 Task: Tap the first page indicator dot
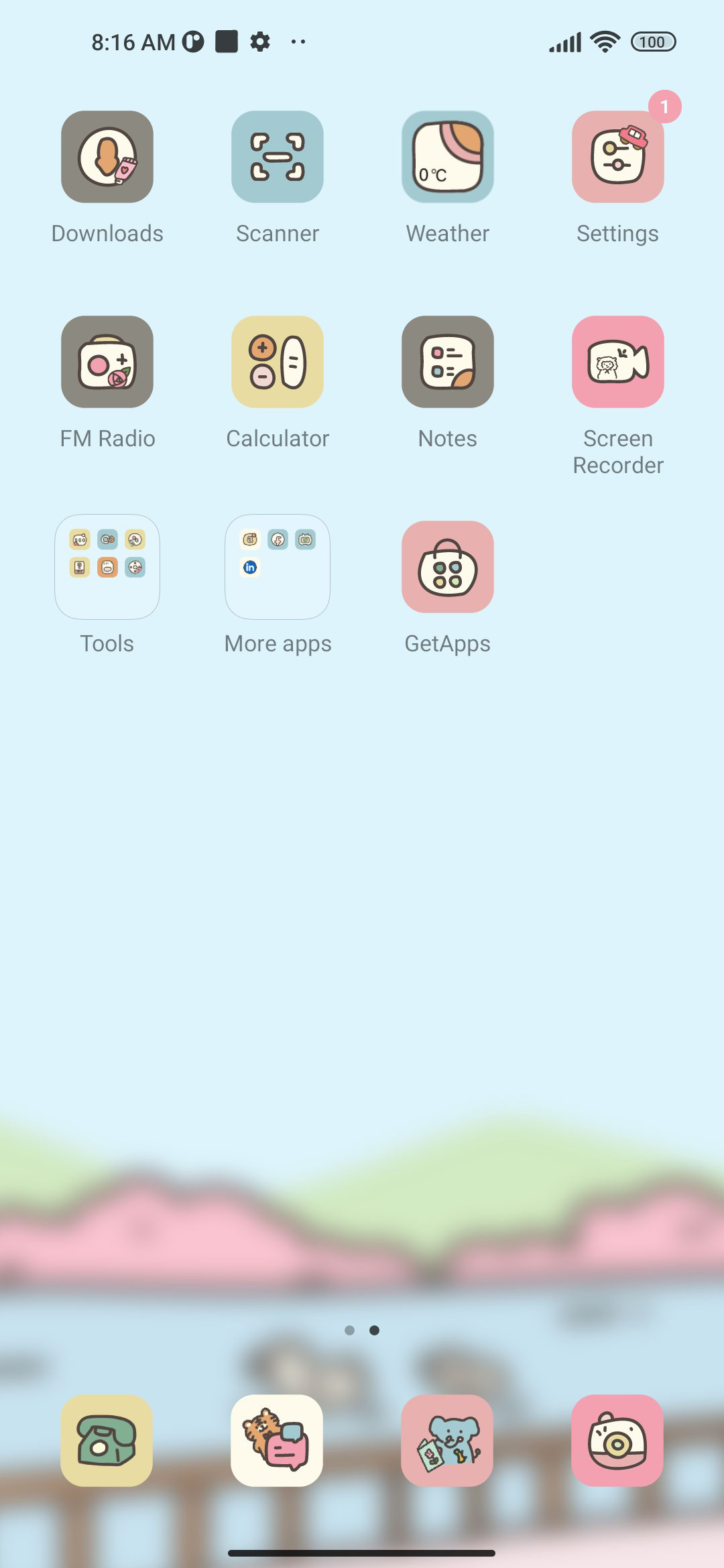click(349, 1330)
